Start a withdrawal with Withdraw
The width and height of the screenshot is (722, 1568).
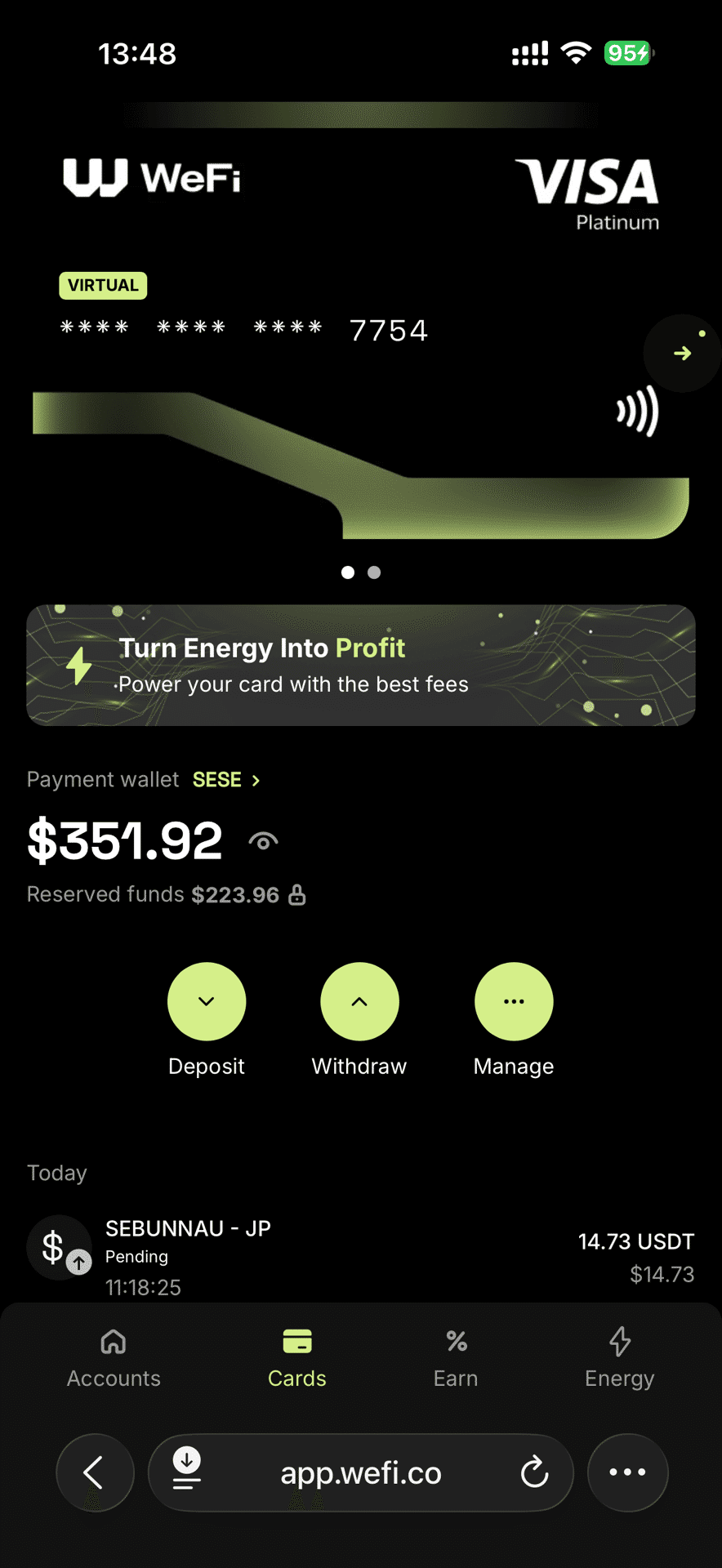point(359,1002)
